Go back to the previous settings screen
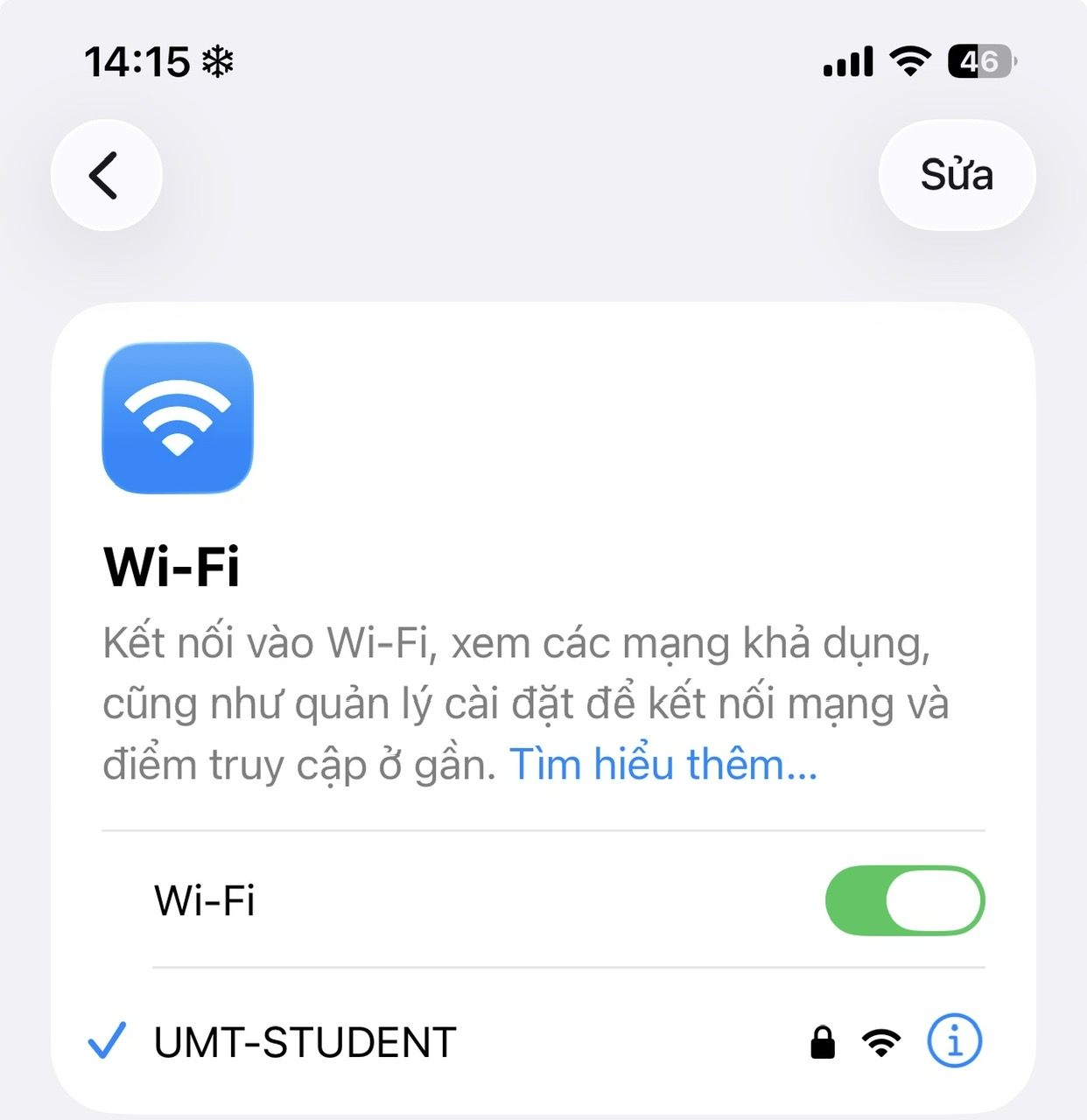The image size is (1087, 1120). (106, 175)
